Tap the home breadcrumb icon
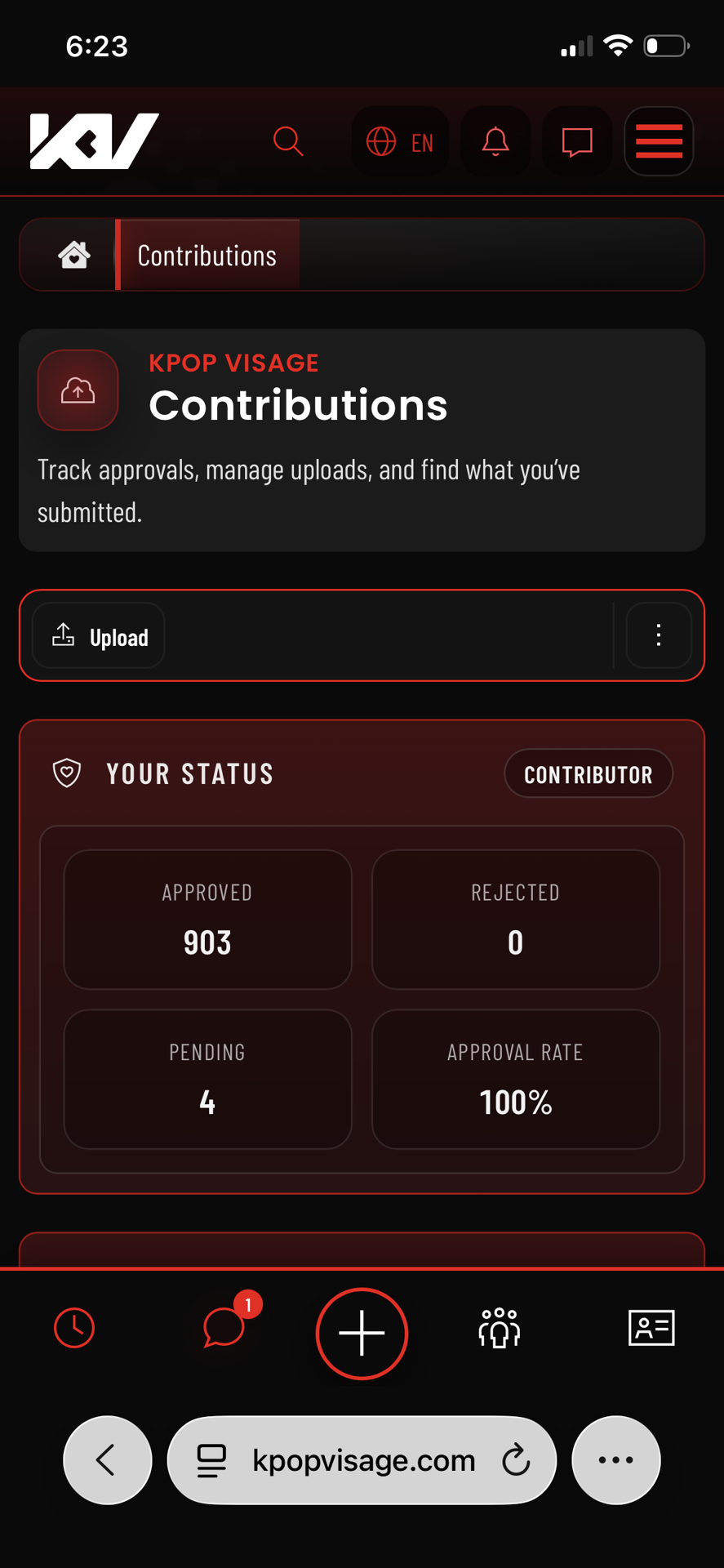 click(74, 255)
